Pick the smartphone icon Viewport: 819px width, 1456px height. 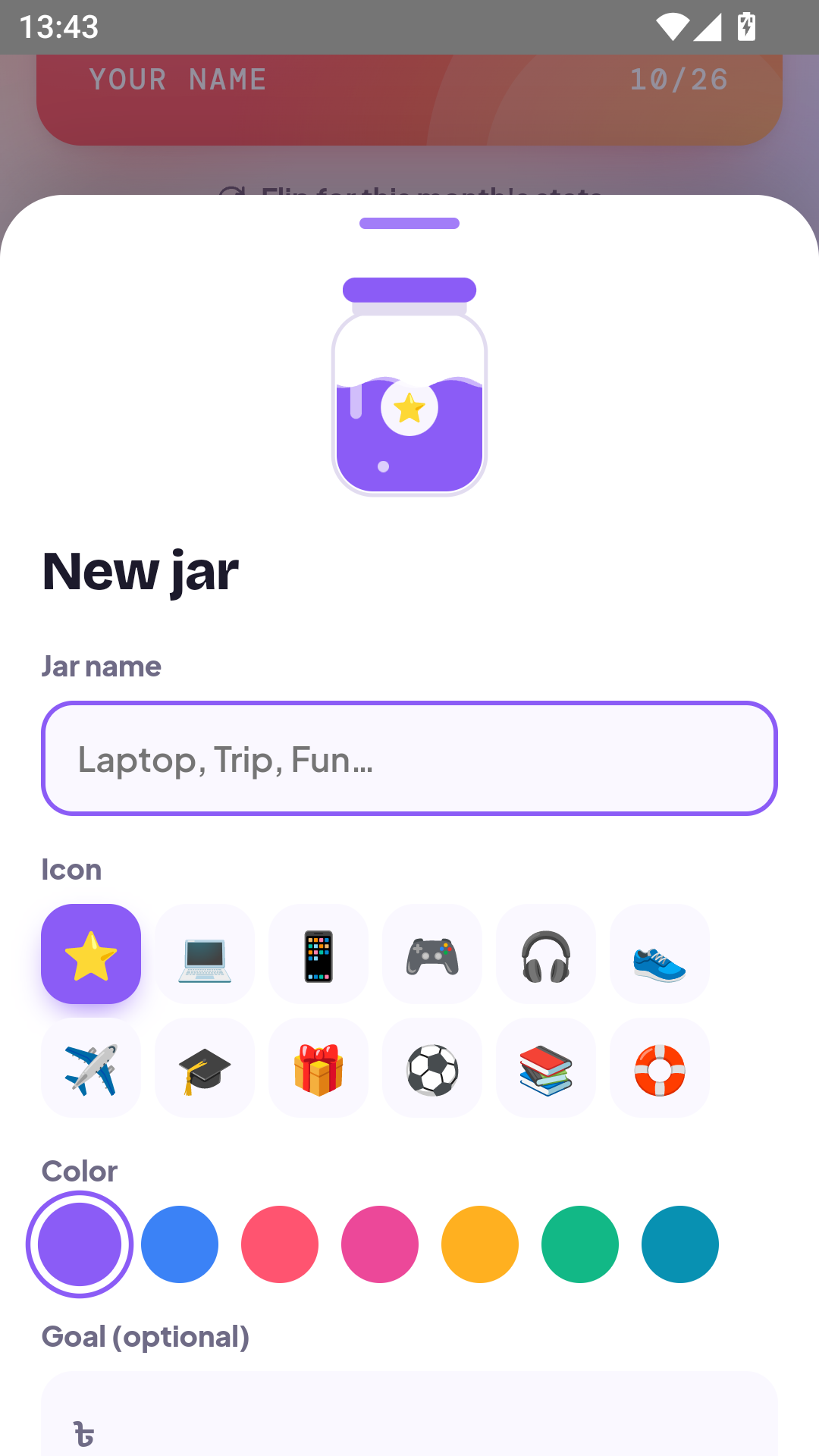pos(318,954)
